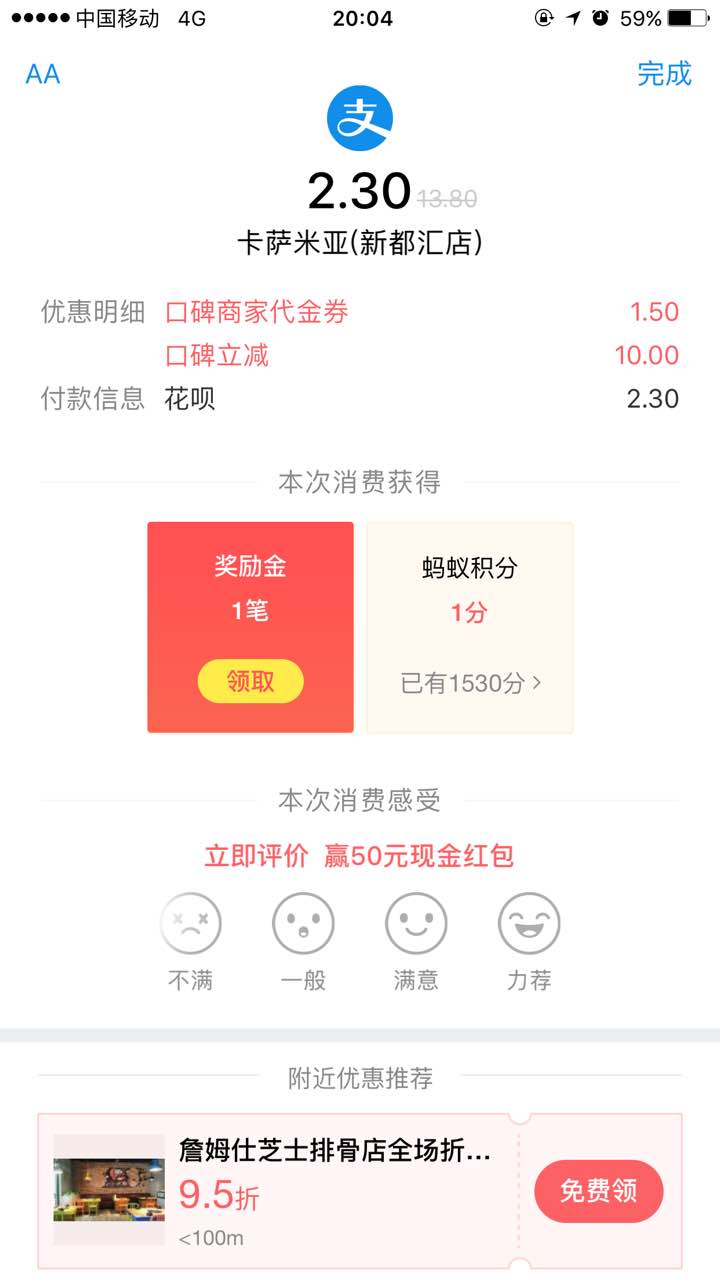Rate the experience as 满意
The height and width of the screenshot is (1280, 720).
point(416,924)
